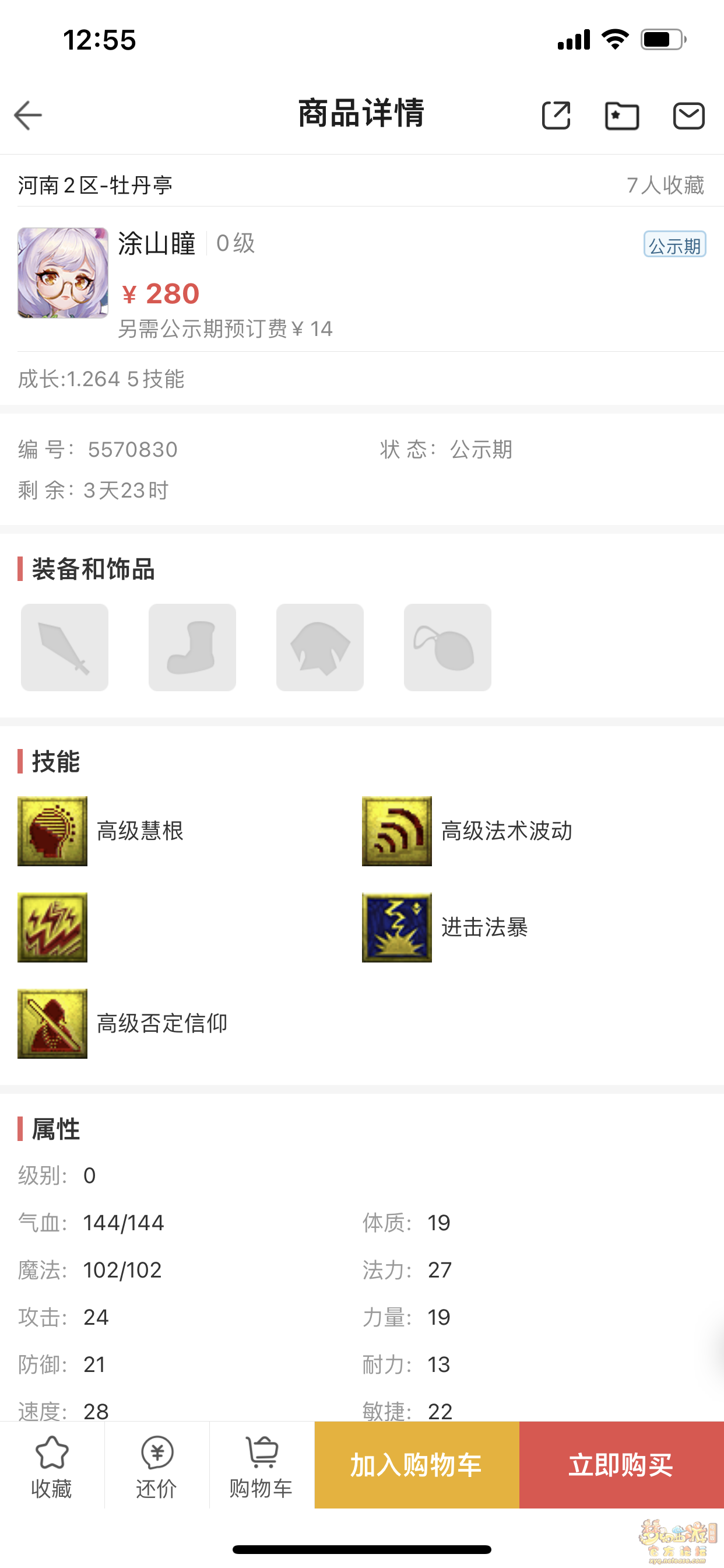
Task: Tap 收藏 to favorite this item
Action: (52, 1466)
